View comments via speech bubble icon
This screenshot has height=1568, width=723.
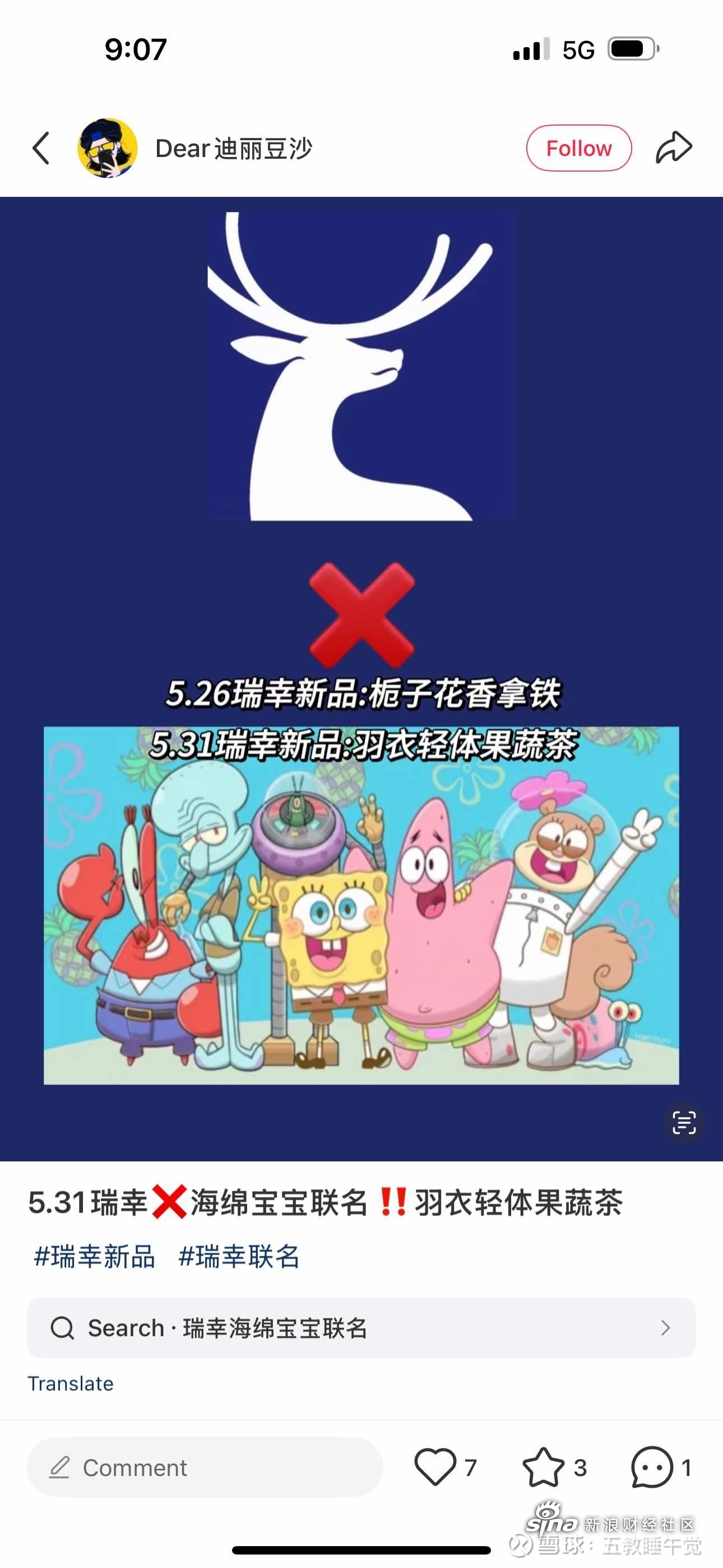click(x=652, y=1467)
